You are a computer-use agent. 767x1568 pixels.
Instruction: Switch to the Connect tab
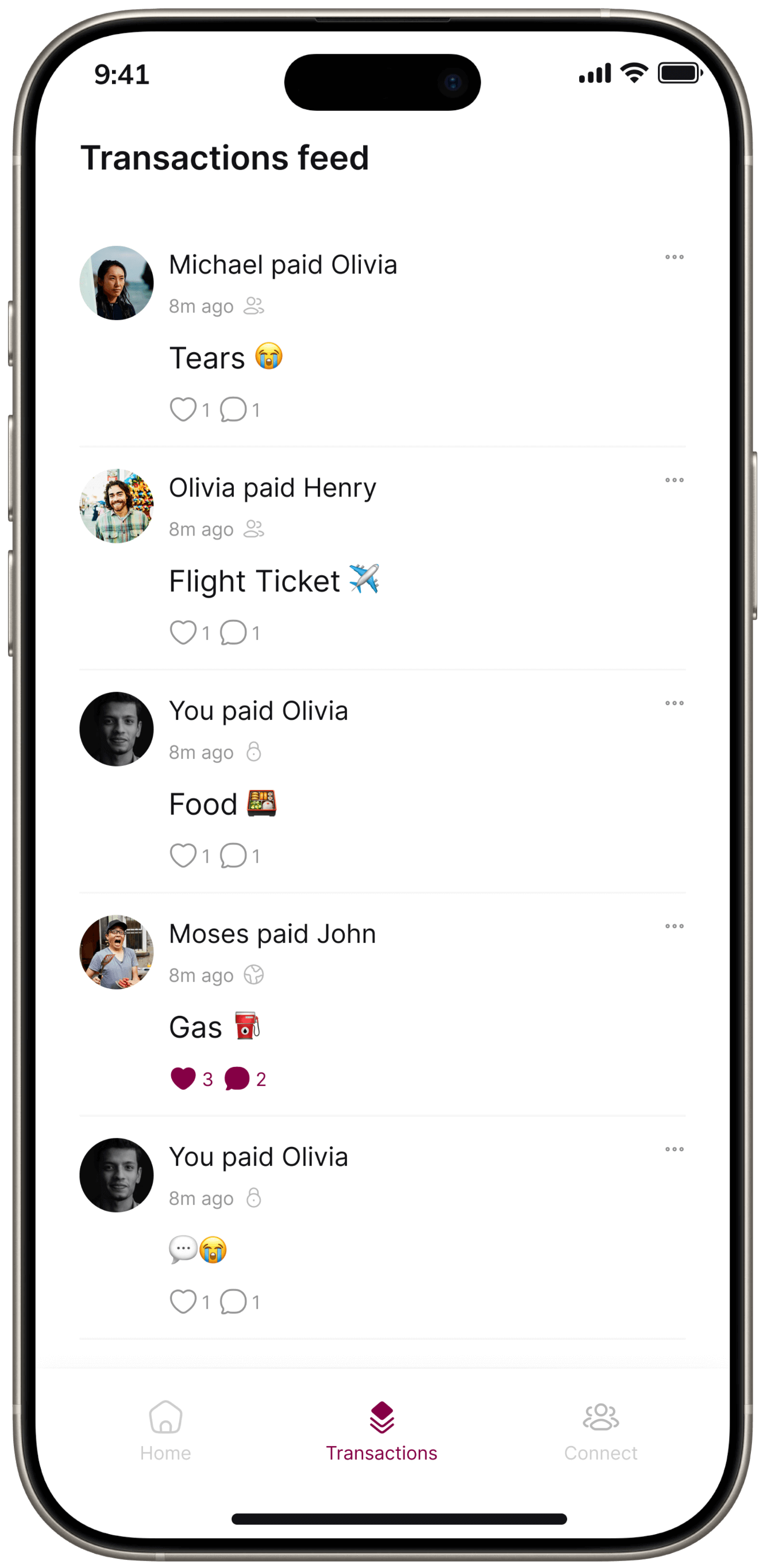(600, 1430)
